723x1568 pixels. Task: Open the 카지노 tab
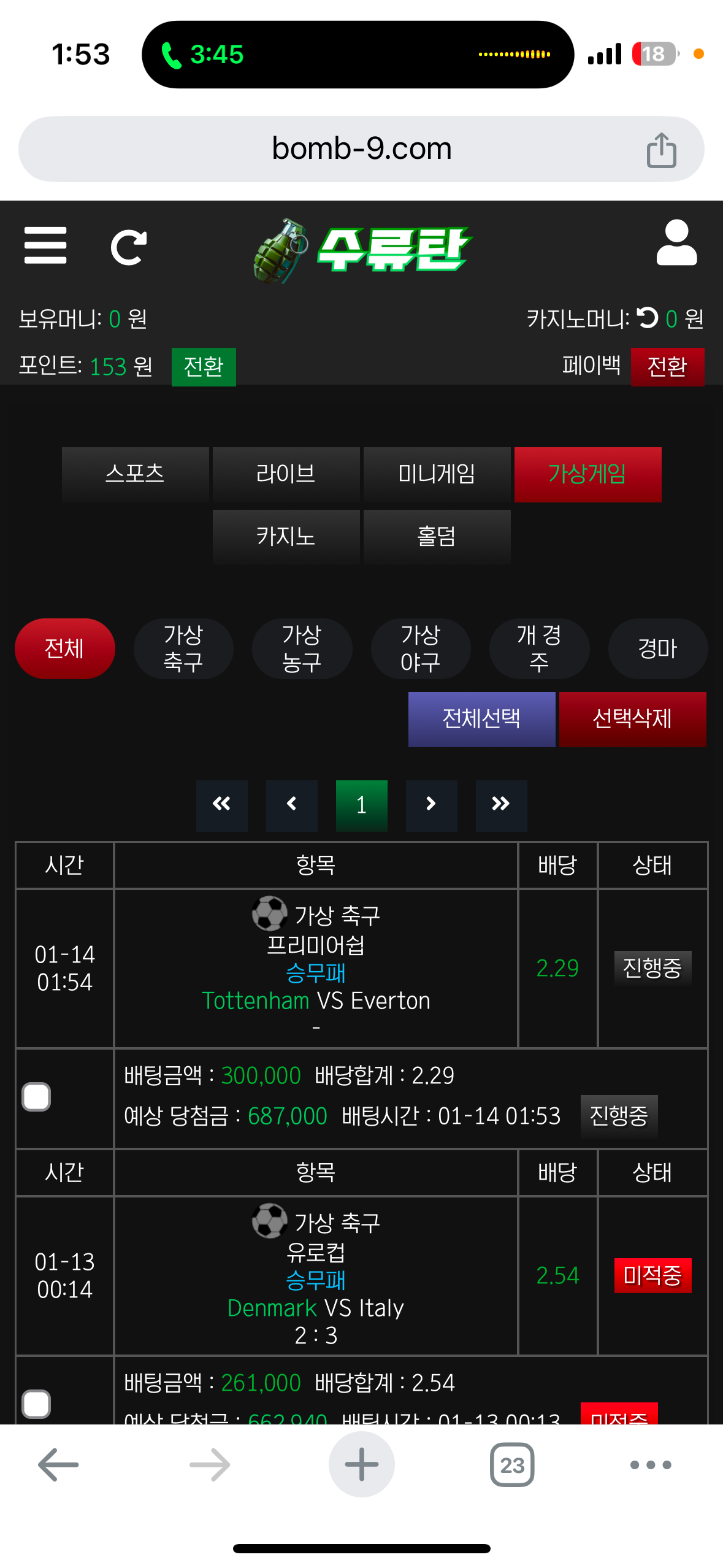286,537
